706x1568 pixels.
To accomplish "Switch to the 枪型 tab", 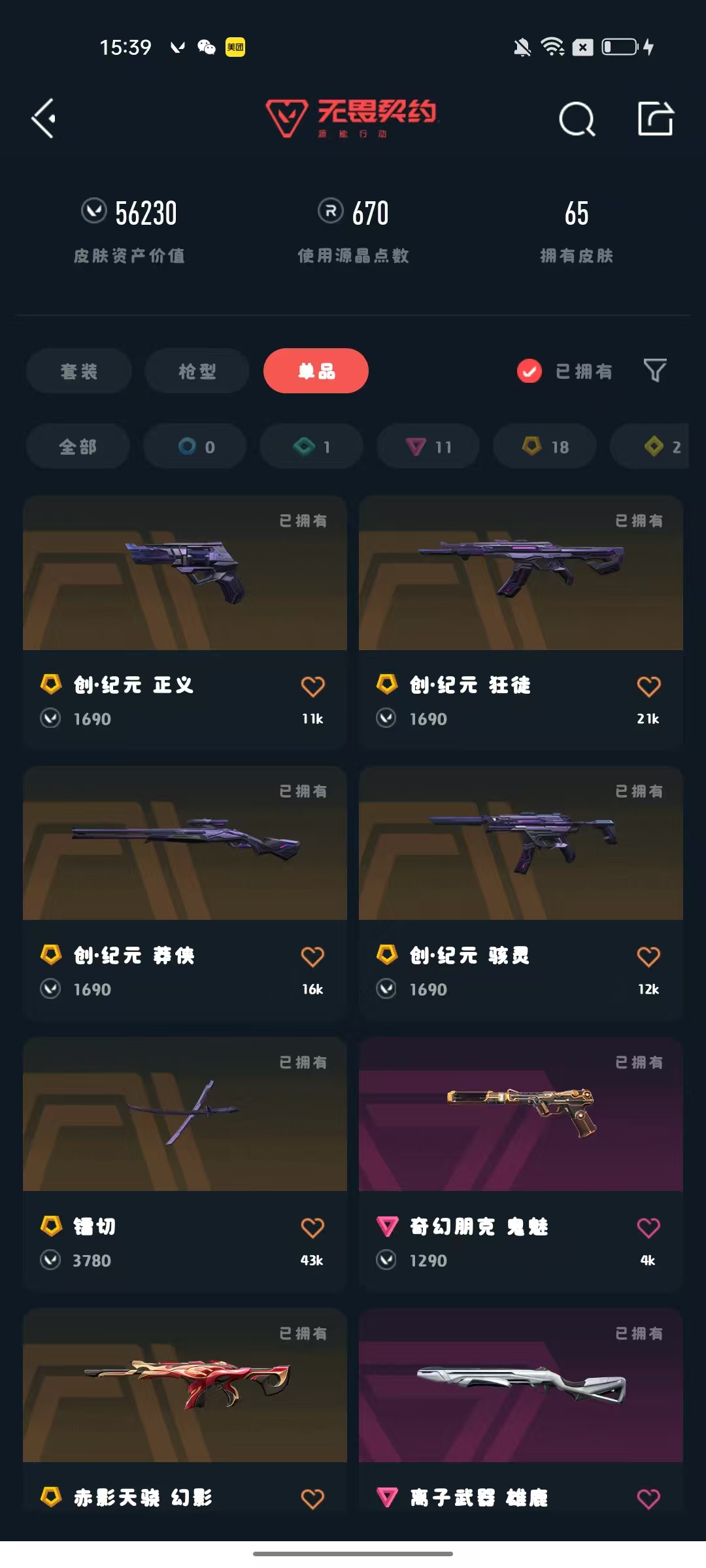I will tap(197, 371).
